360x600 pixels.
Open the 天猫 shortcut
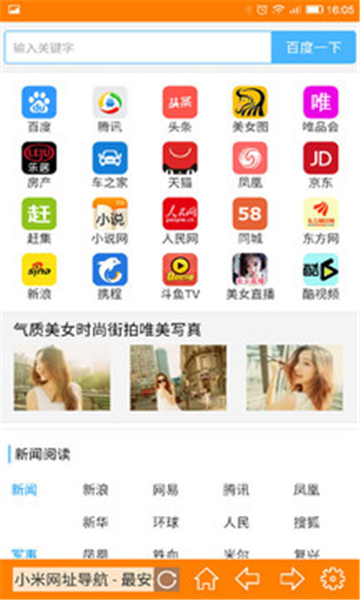tap(180, 165)
